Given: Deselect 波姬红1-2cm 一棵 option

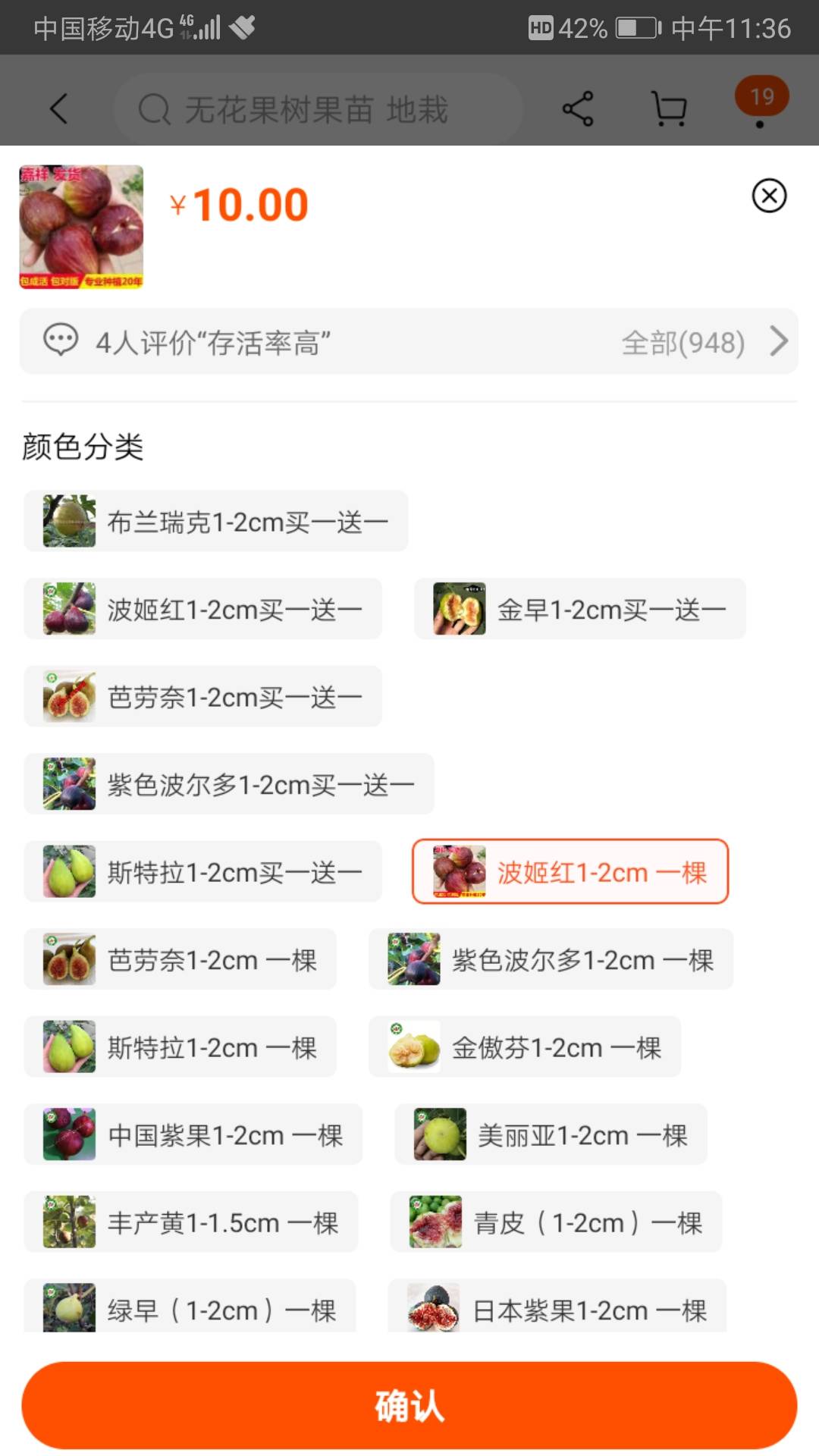Looking at the screenshot, I should [570, 871].
